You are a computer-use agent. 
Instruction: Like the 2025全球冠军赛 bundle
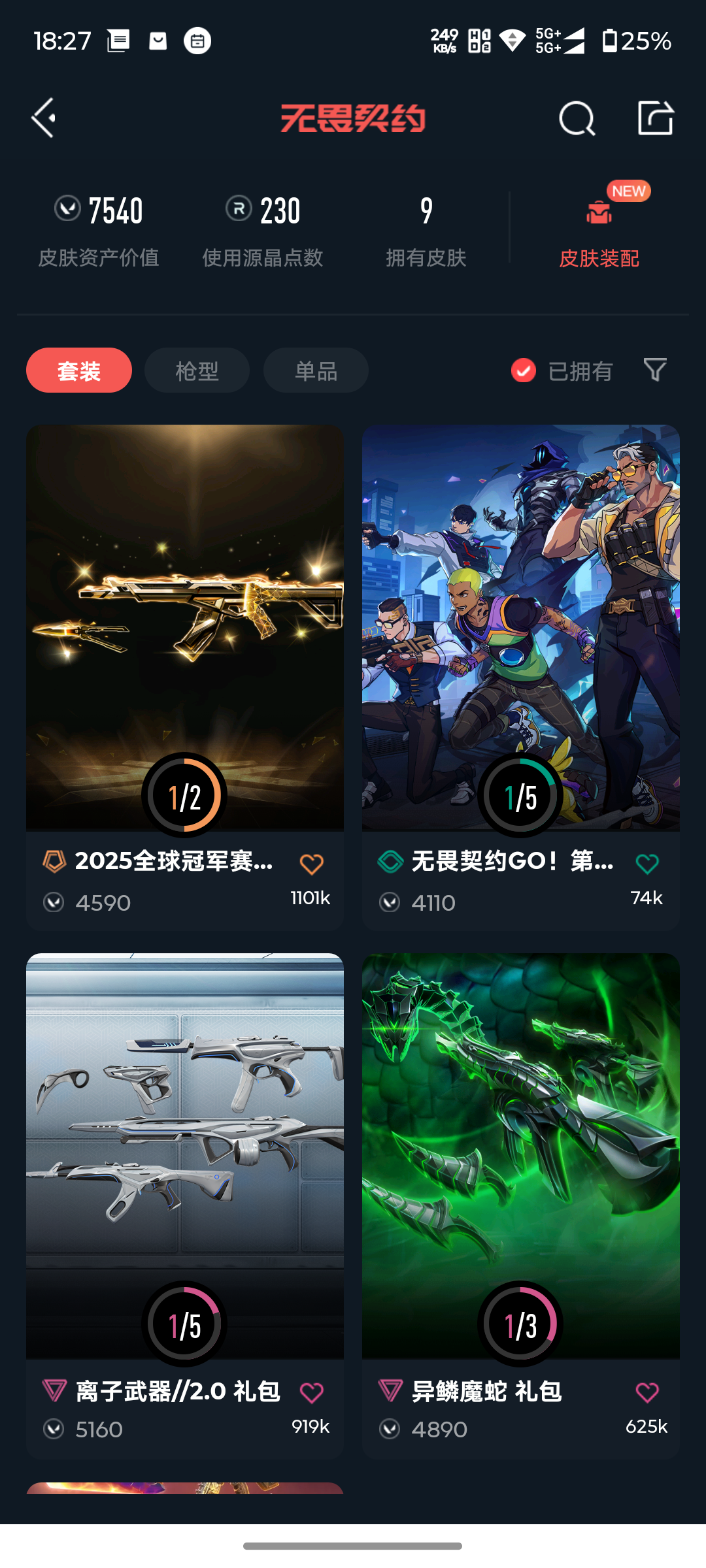tap(312, 864)
